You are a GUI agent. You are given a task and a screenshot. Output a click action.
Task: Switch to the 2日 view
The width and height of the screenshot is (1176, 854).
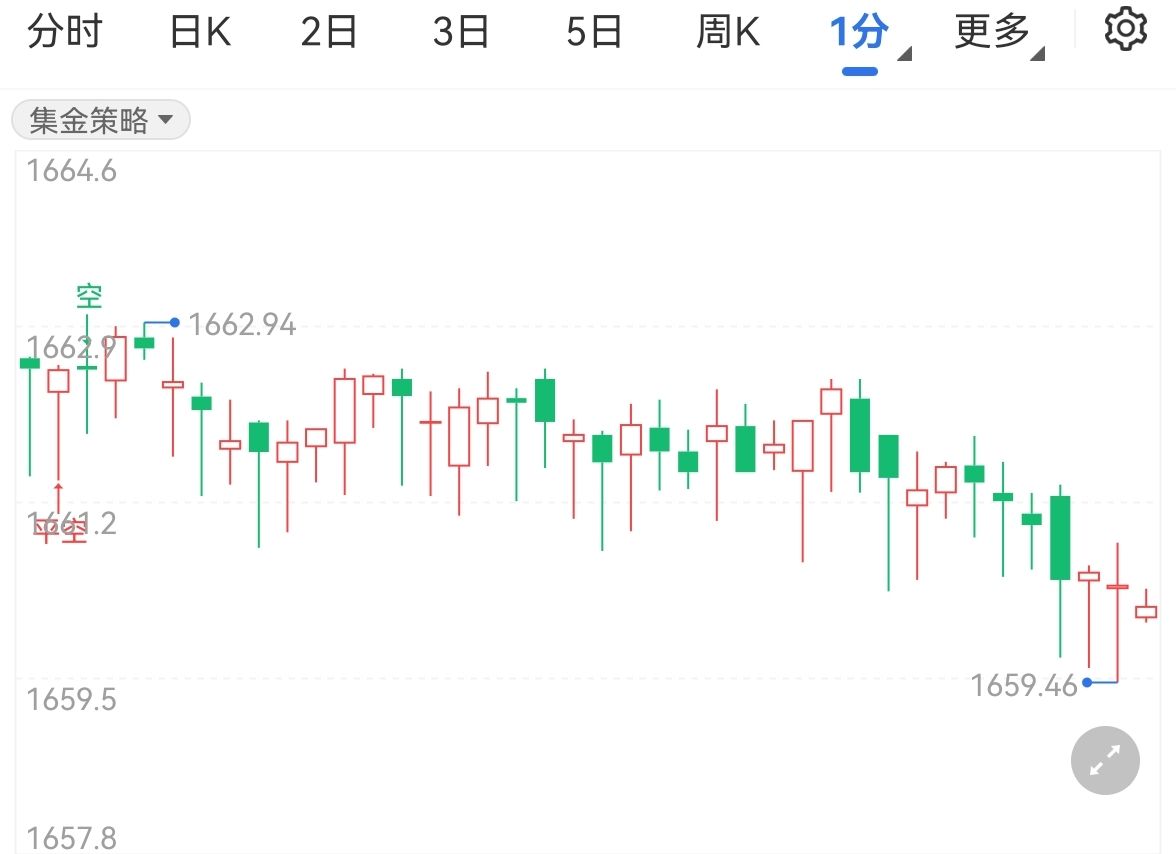(x=329, y=33)
